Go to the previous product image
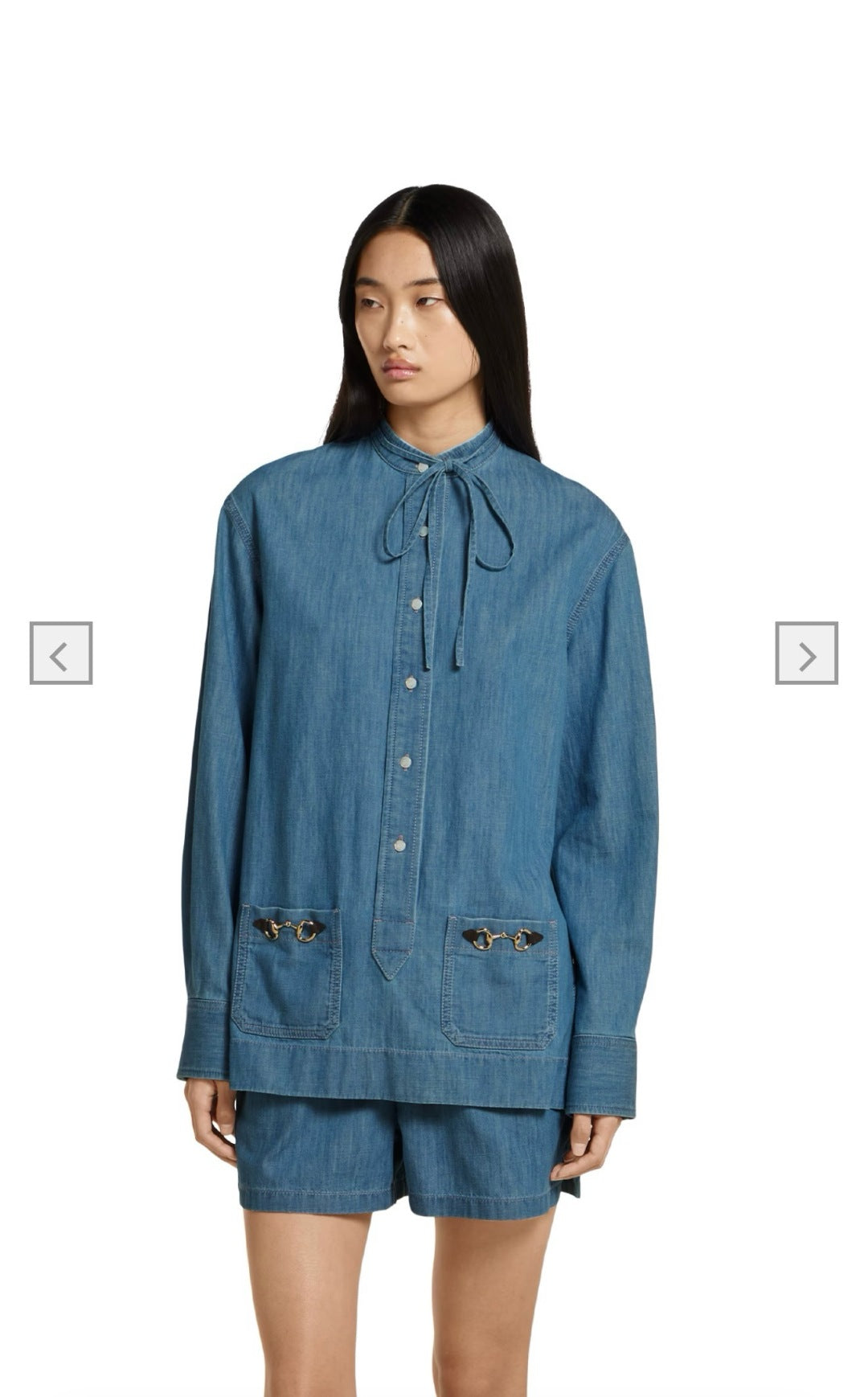868x1397 pixels. (61, 653)
